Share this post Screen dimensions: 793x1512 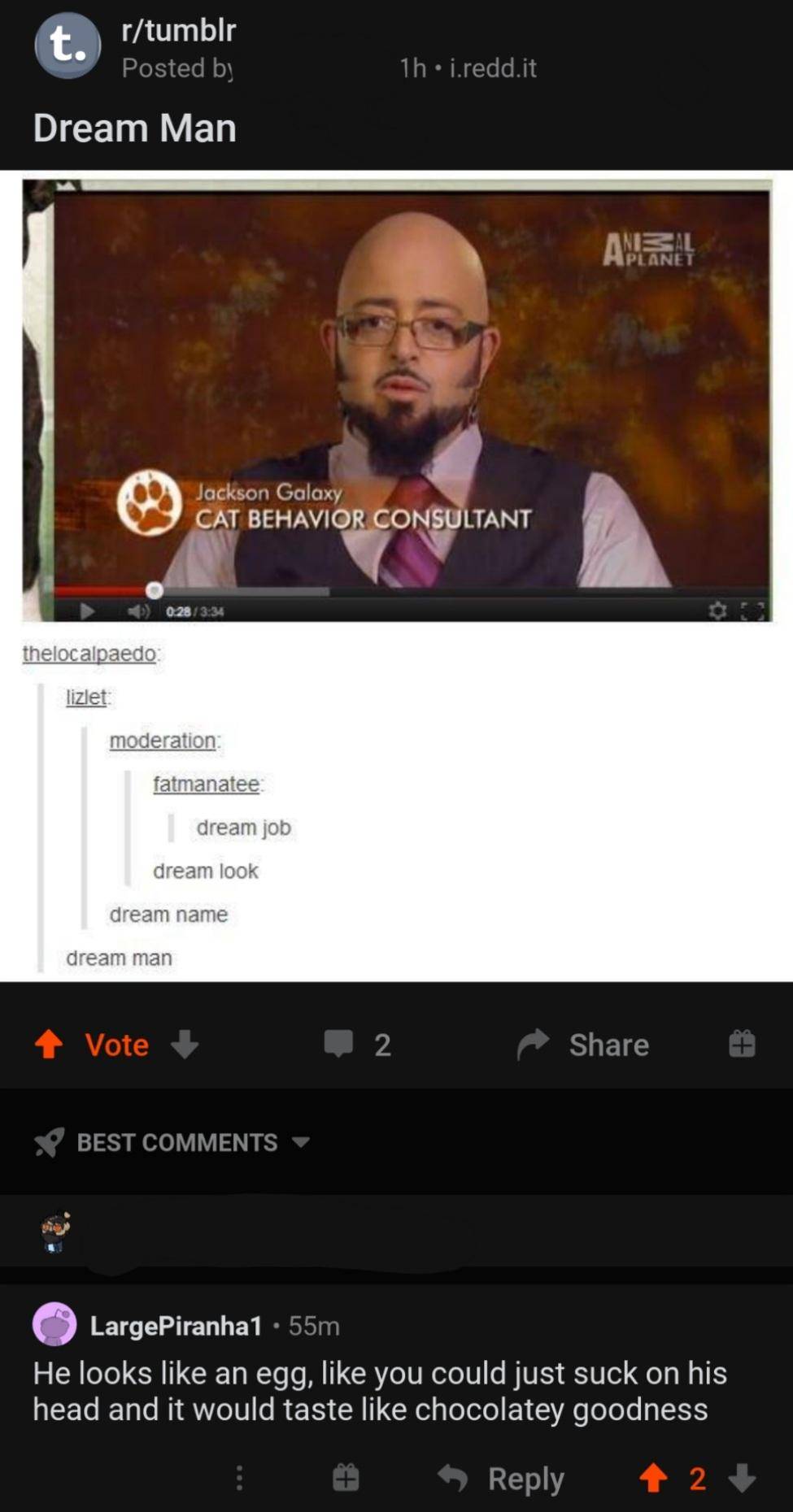point(584,1044)
